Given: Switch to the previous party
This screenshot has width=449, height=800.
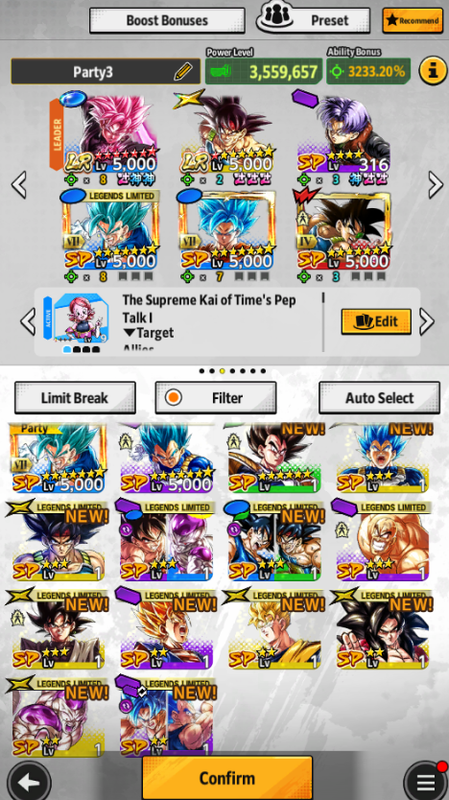Looking at the screenshot, I should 19,185.
